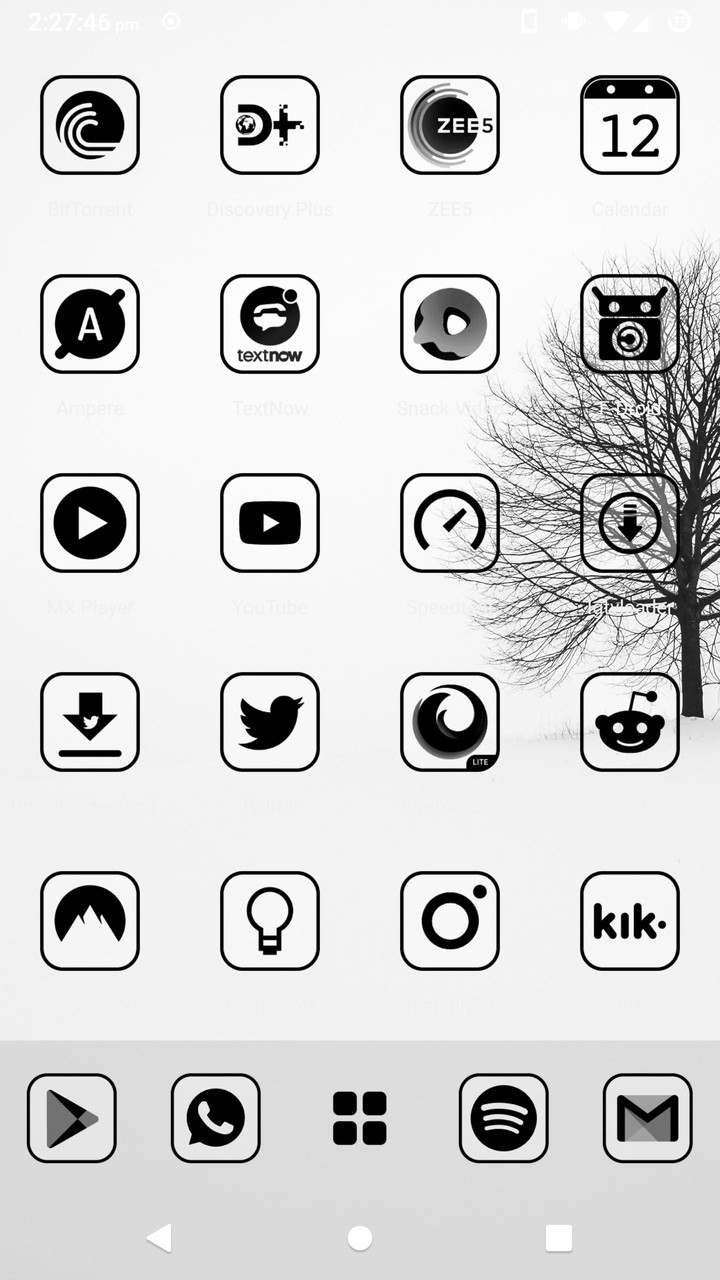Open the Play Store from the dock

71,1117
